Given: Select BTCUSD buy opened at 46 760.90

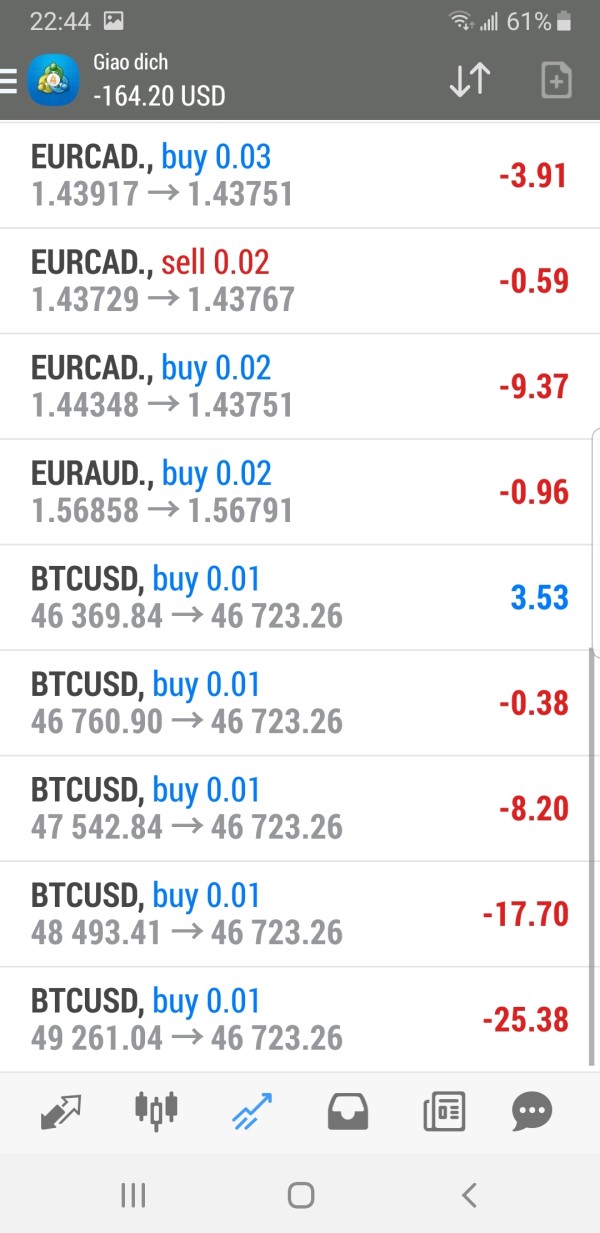Looking at the screenshot, I should 300,703.
